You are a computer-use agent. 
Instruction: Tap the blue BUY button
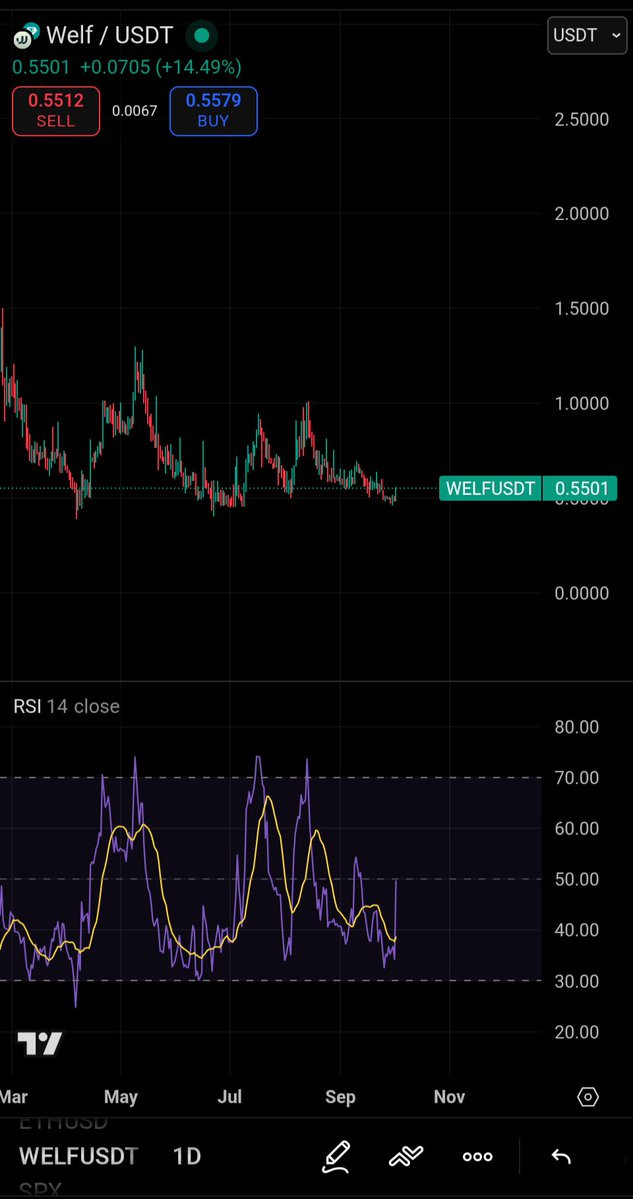pyautogui.click(x=213, y=111)
